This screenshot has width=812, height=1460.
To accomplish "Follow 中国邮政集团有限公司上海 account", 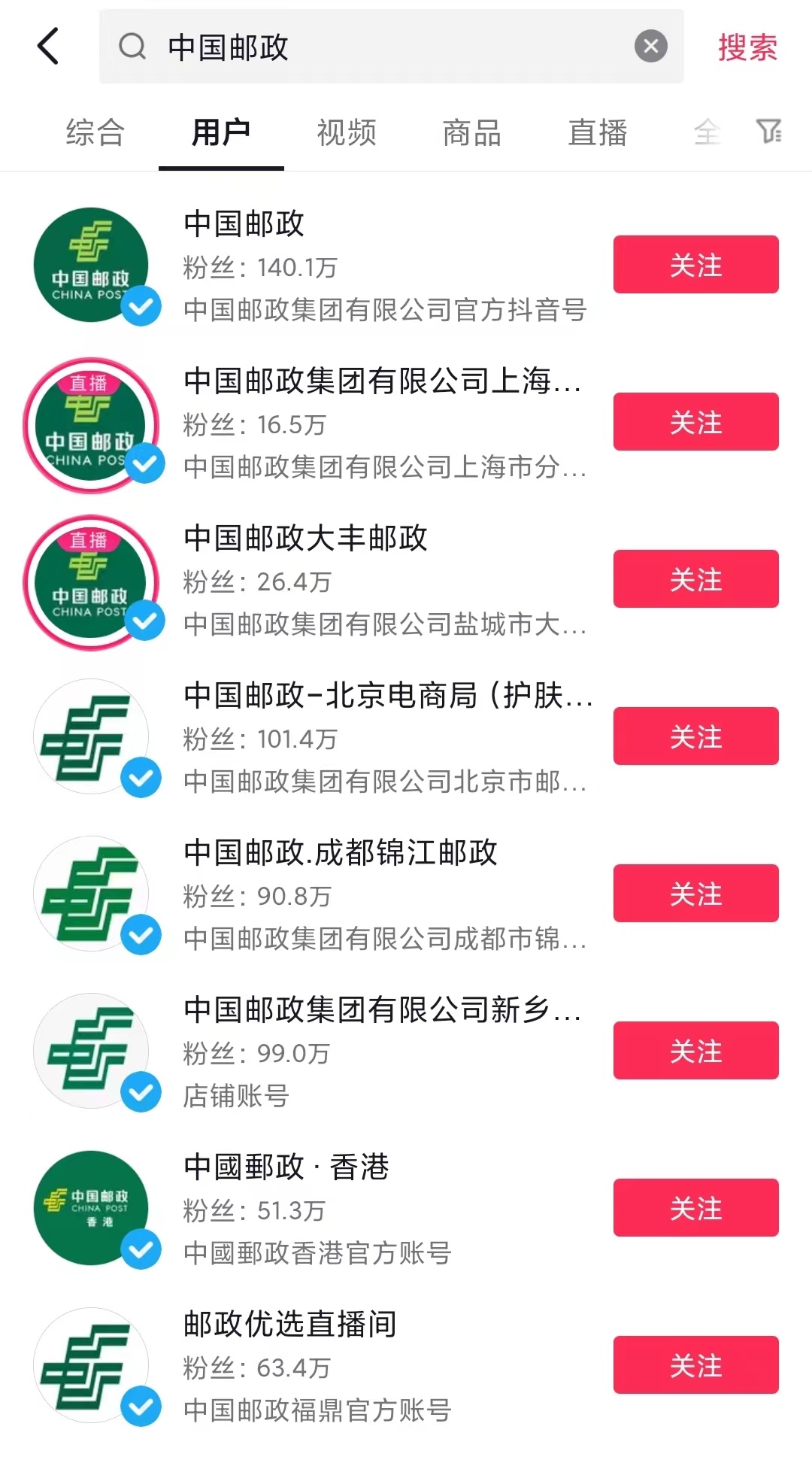I will click(x=696, y=422).
